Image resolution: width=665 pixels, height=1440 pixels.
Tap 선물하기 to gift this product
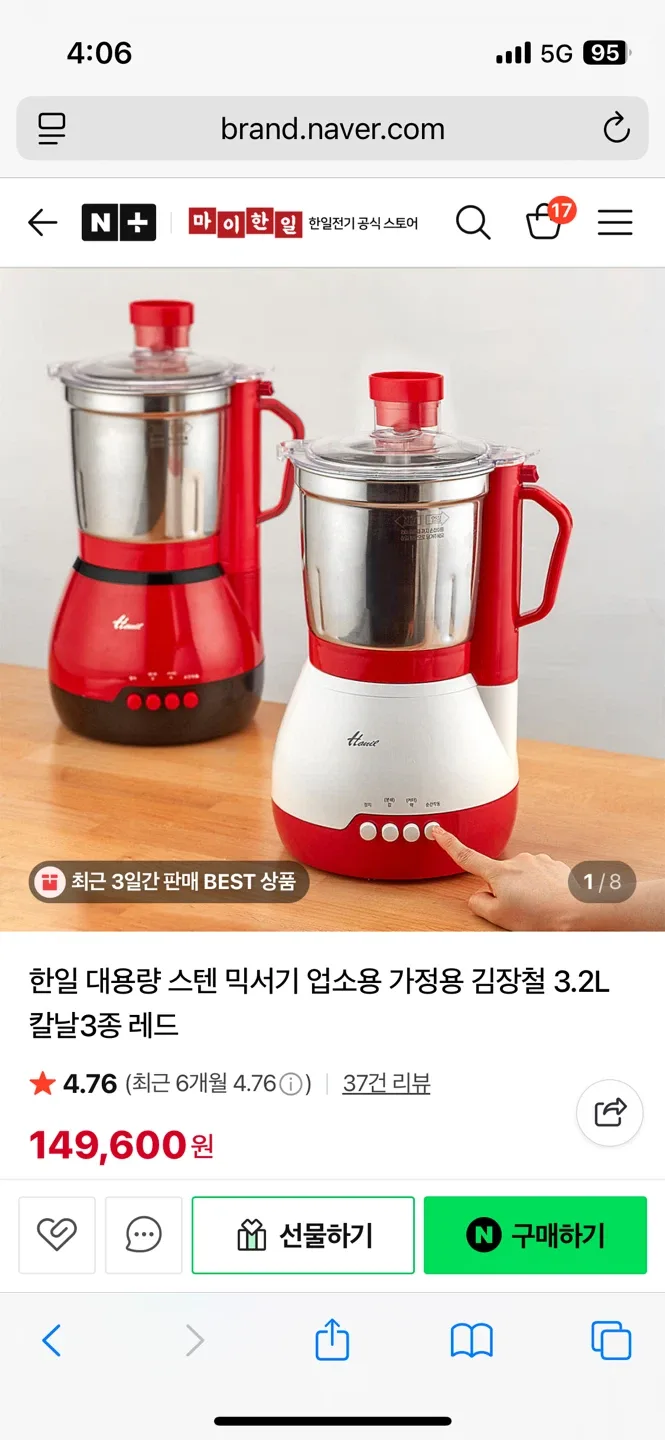(303, 1235)
